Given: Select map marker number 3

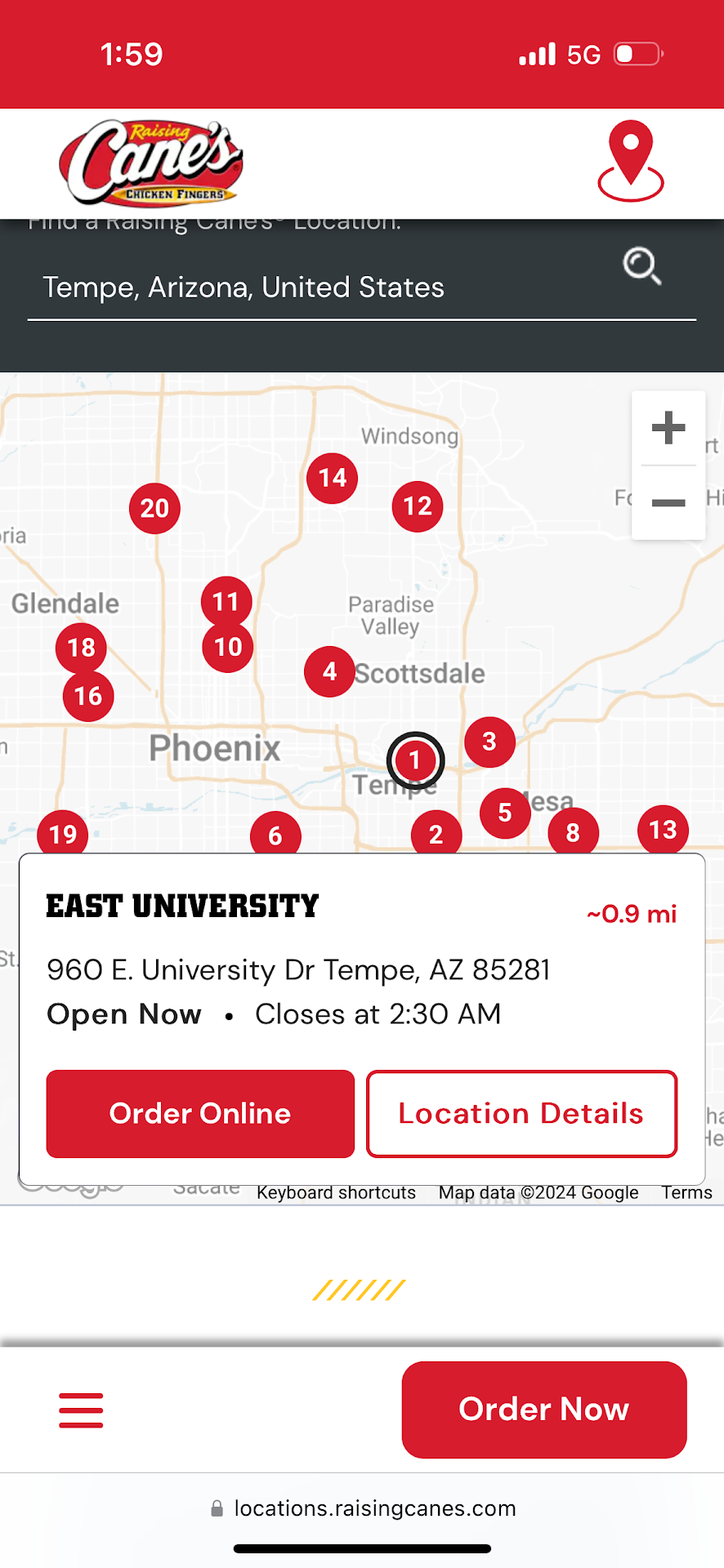Looking at the screenshot, I should [489, 742].
